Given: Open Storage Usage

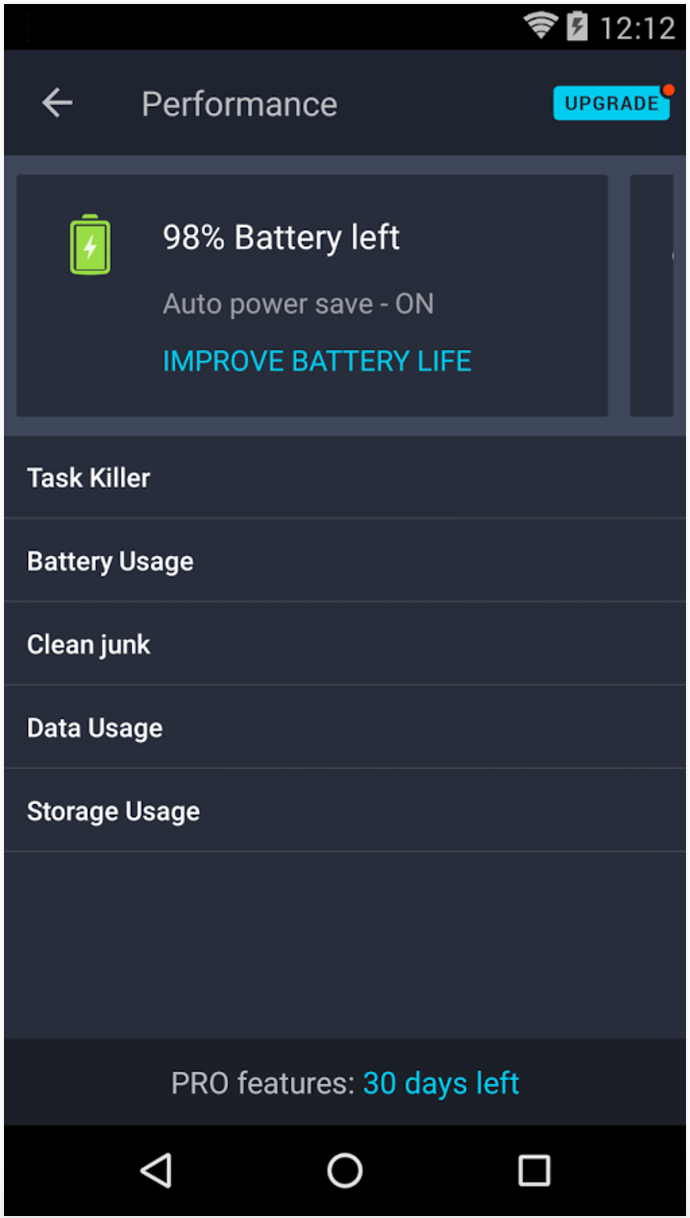Looking at the screenshot, I should click(345, 810).
